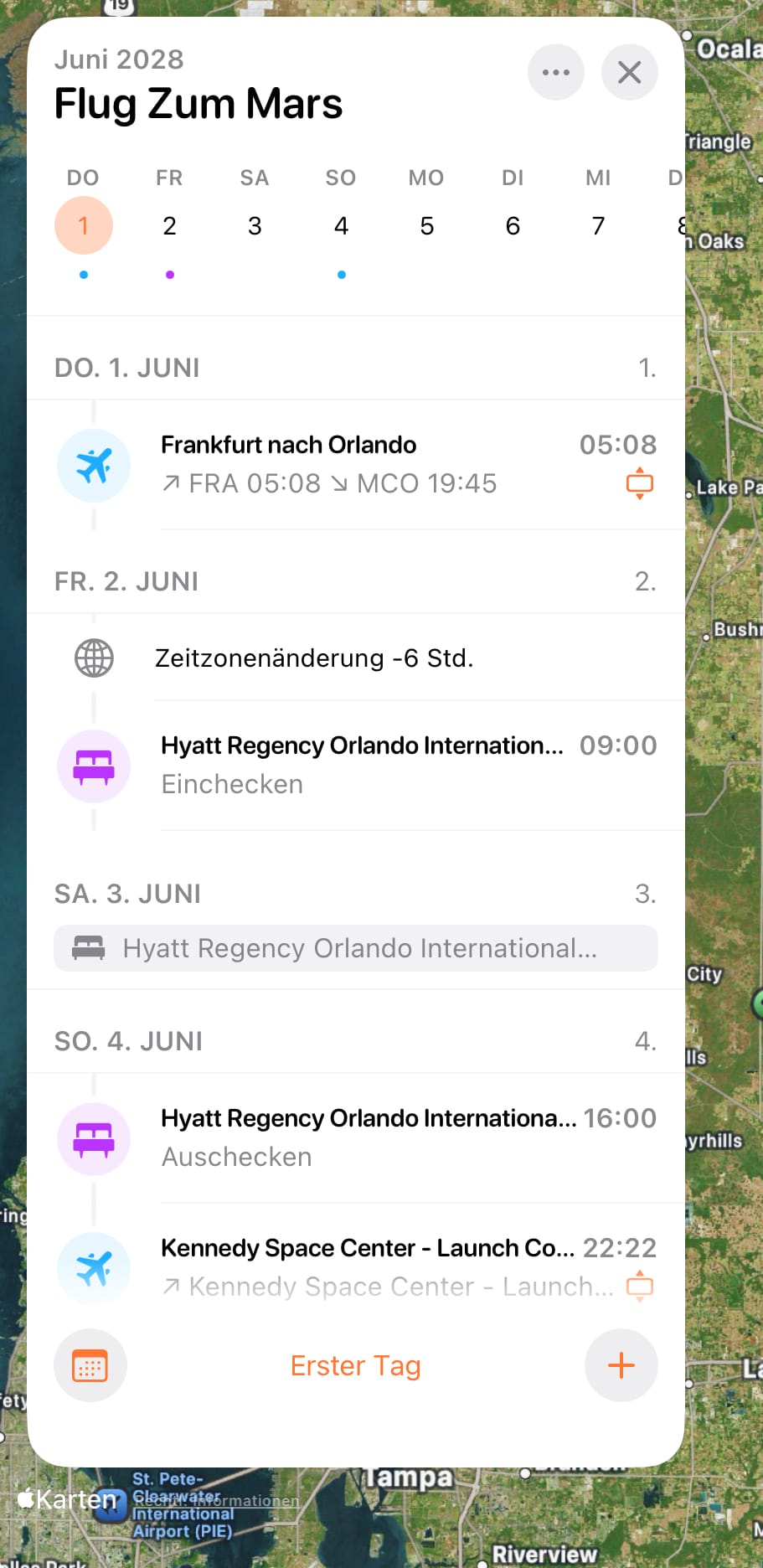The image size is (763, 1568).
Task: Jump to Erster Tag
Action: 355,1366
